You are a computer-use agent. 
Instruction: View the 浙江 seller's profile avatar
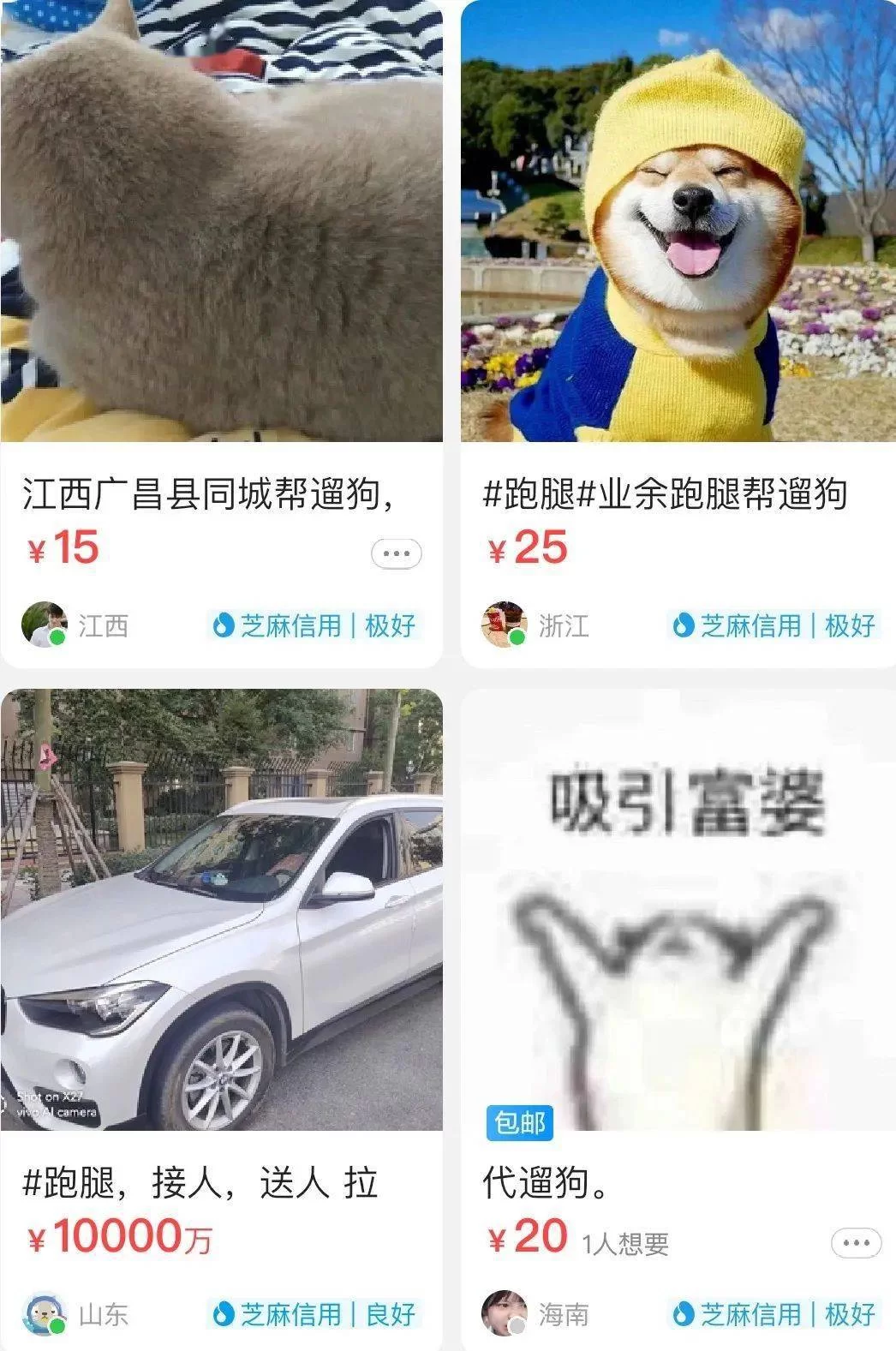pyautogui.click(x=504, y=625)
